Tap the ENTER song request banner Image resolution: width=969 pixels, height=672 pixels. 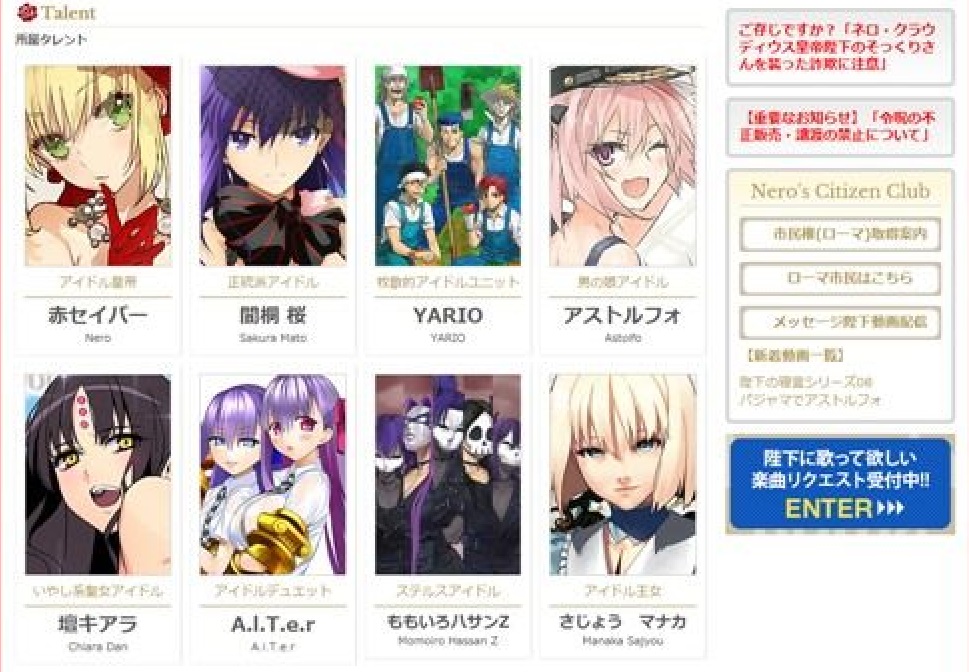[840, 484]
